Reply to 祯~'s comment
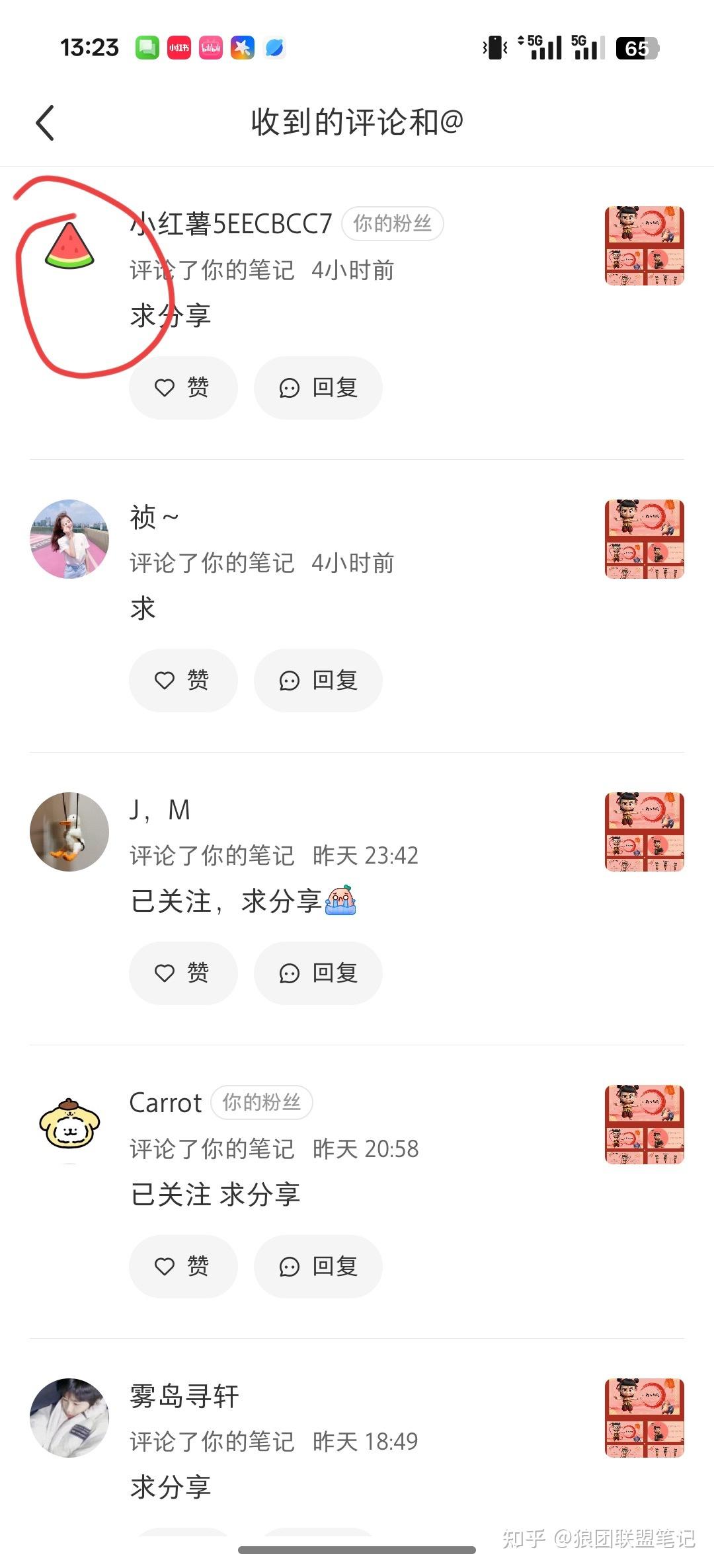Screen dimensions: 714x1568 [318, 680]
